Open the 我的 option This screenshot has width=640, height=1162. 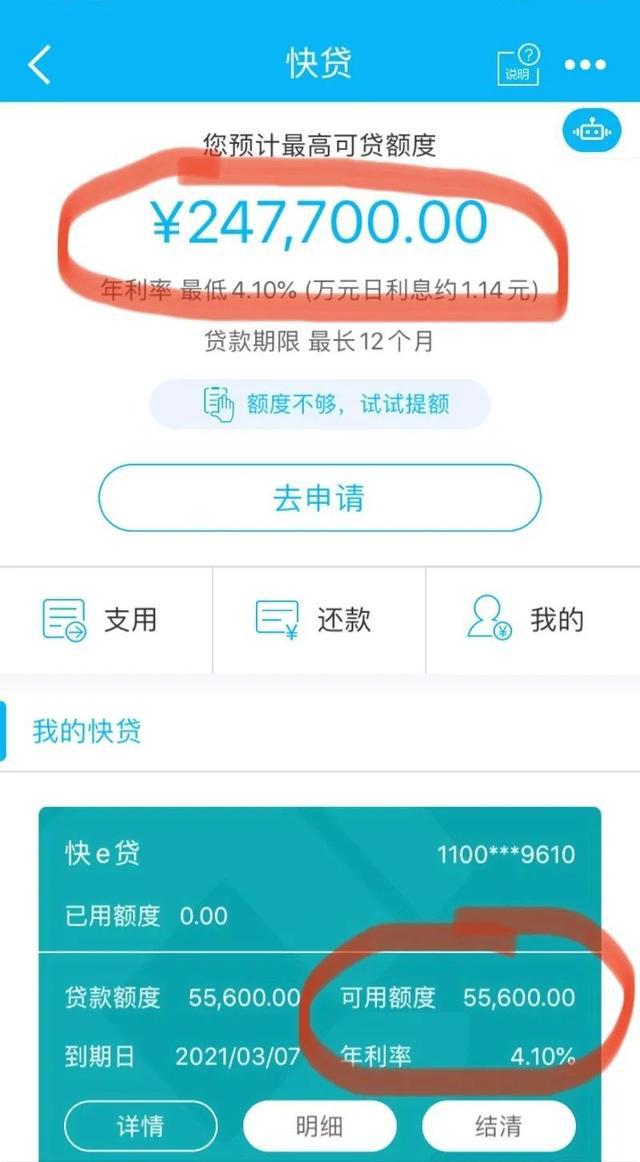point(533,620)
